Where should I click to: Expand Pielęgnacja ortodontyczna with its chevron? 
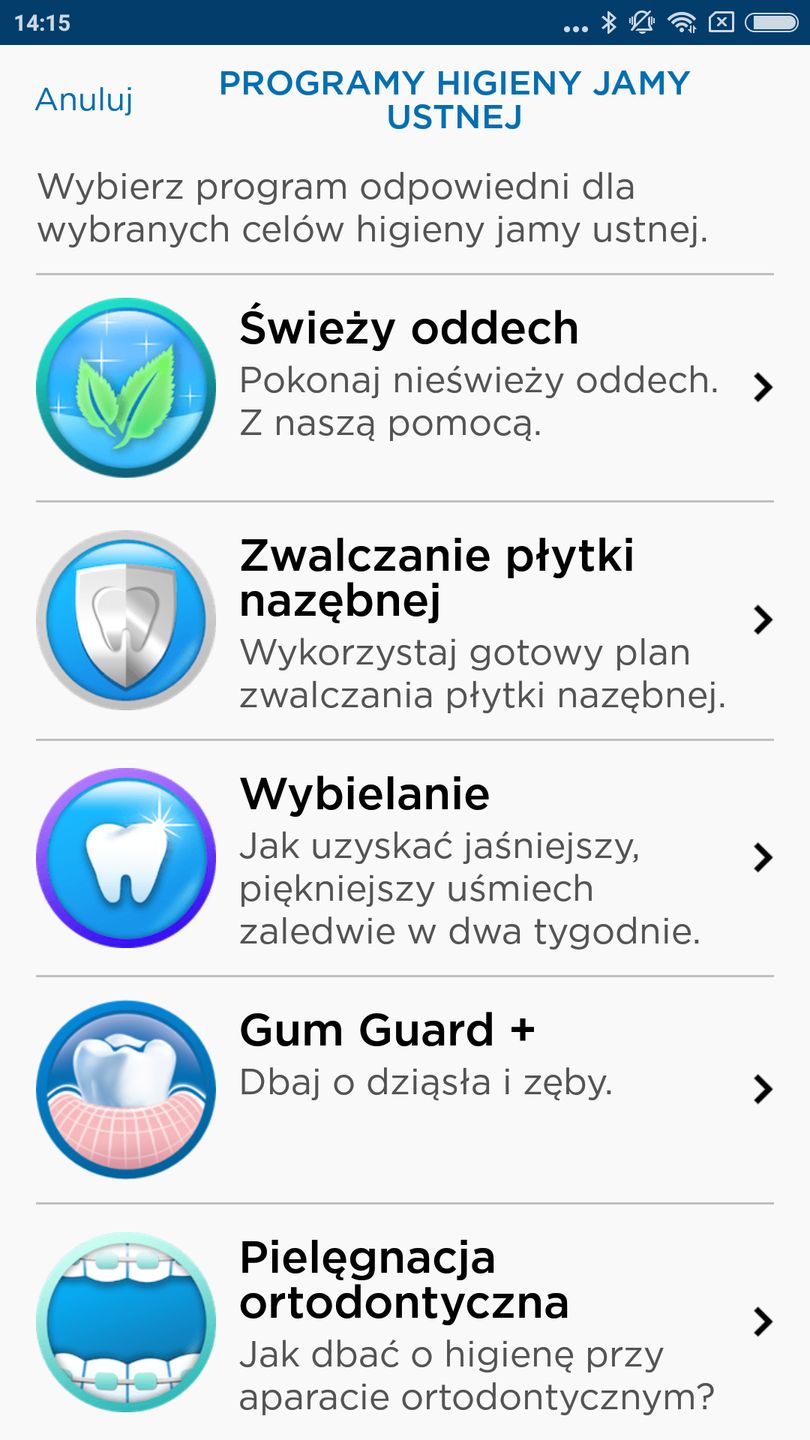click(x=763, y=1322)
